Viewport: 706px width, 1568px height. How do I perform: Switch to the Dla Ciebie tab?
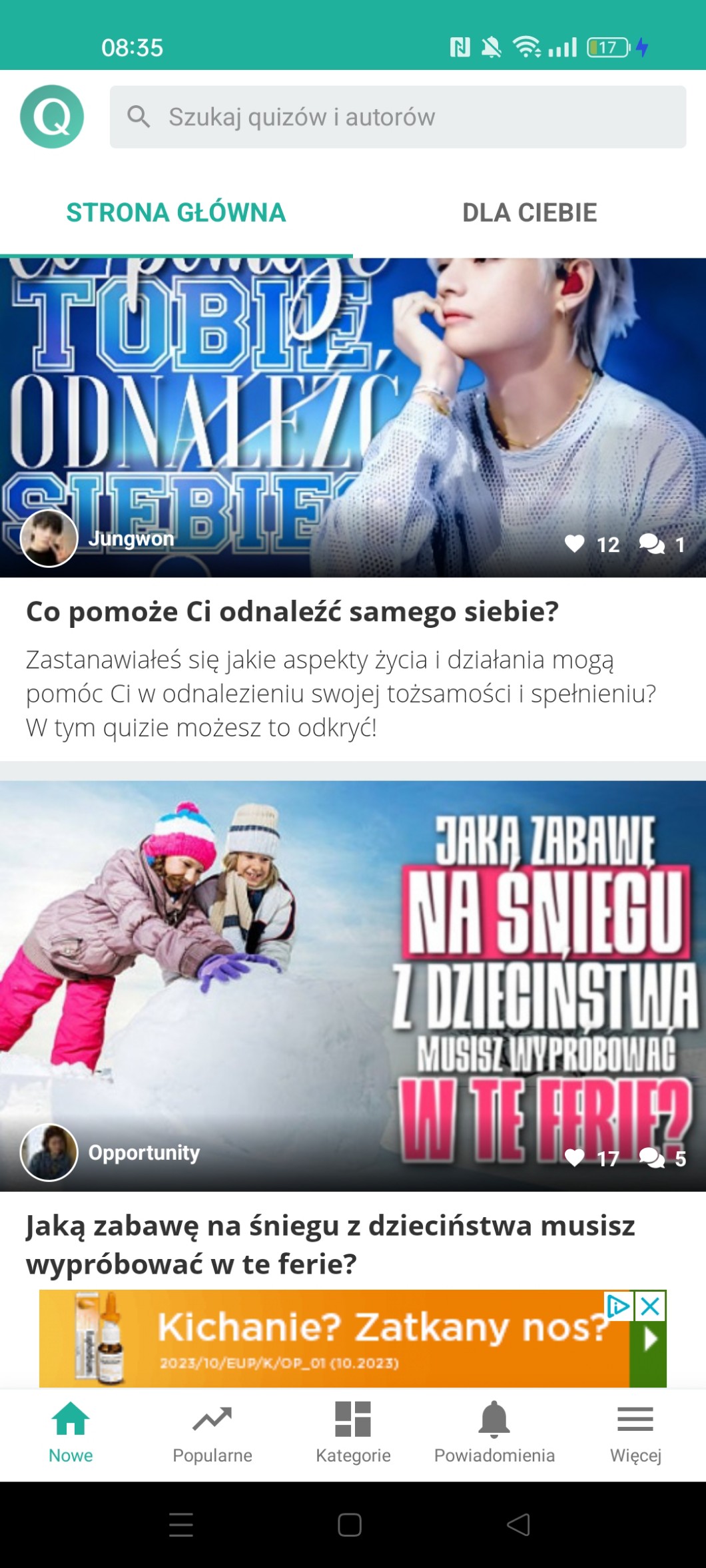click(x=529, y=212)
